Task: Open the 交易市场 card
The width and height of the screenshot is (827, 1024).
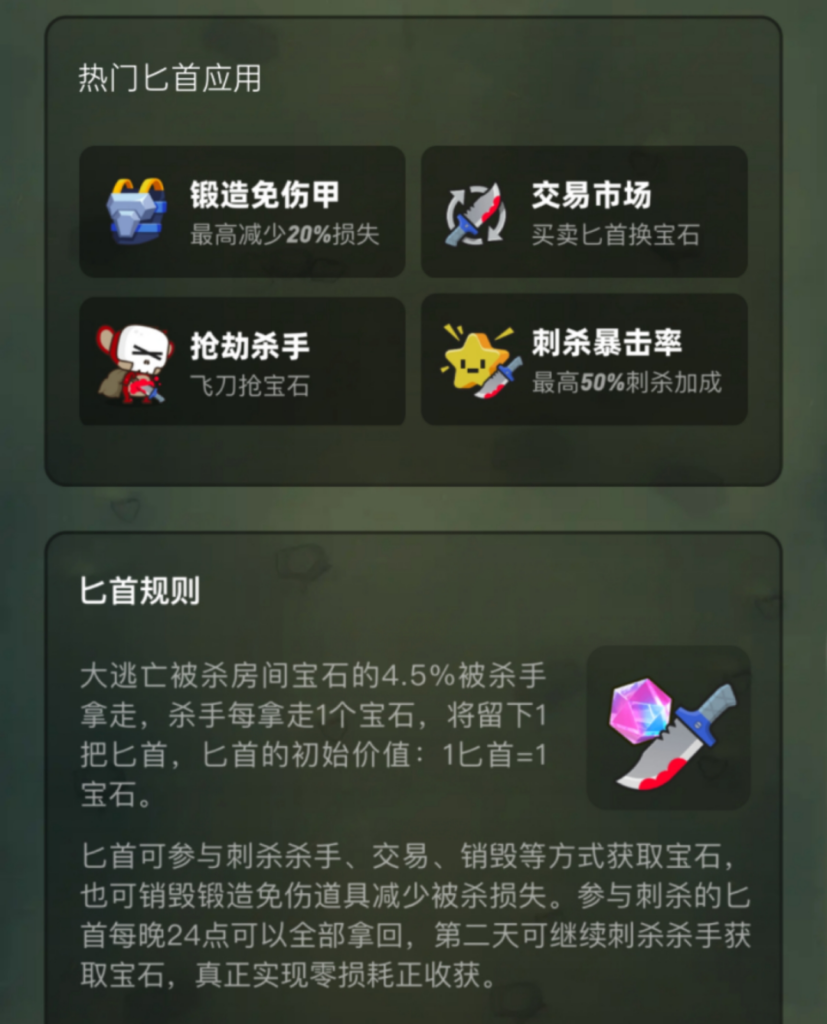Action: click(584, 212)
